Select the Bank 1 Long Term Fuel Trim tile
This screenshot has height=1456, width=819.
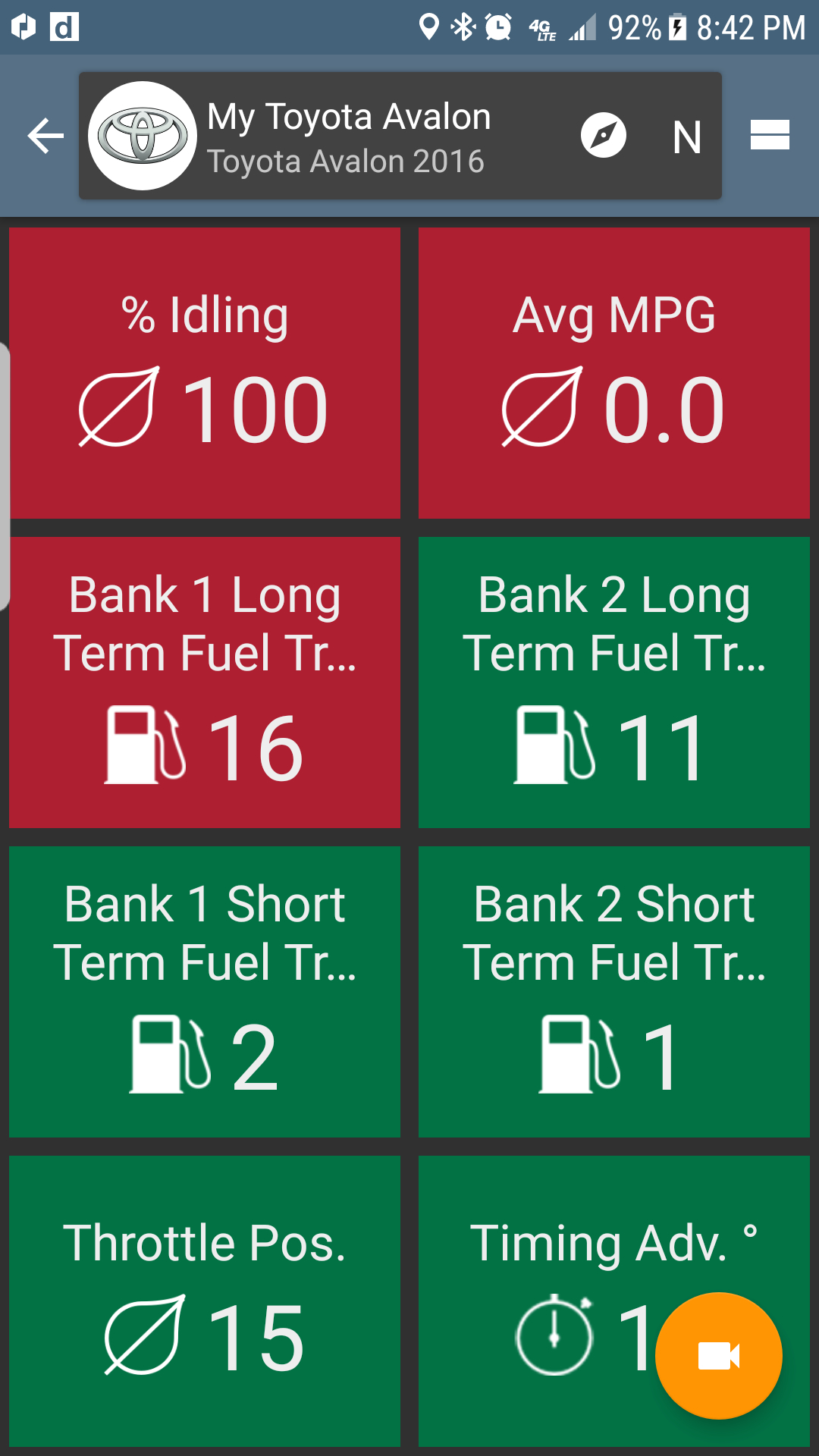[205, 682]
